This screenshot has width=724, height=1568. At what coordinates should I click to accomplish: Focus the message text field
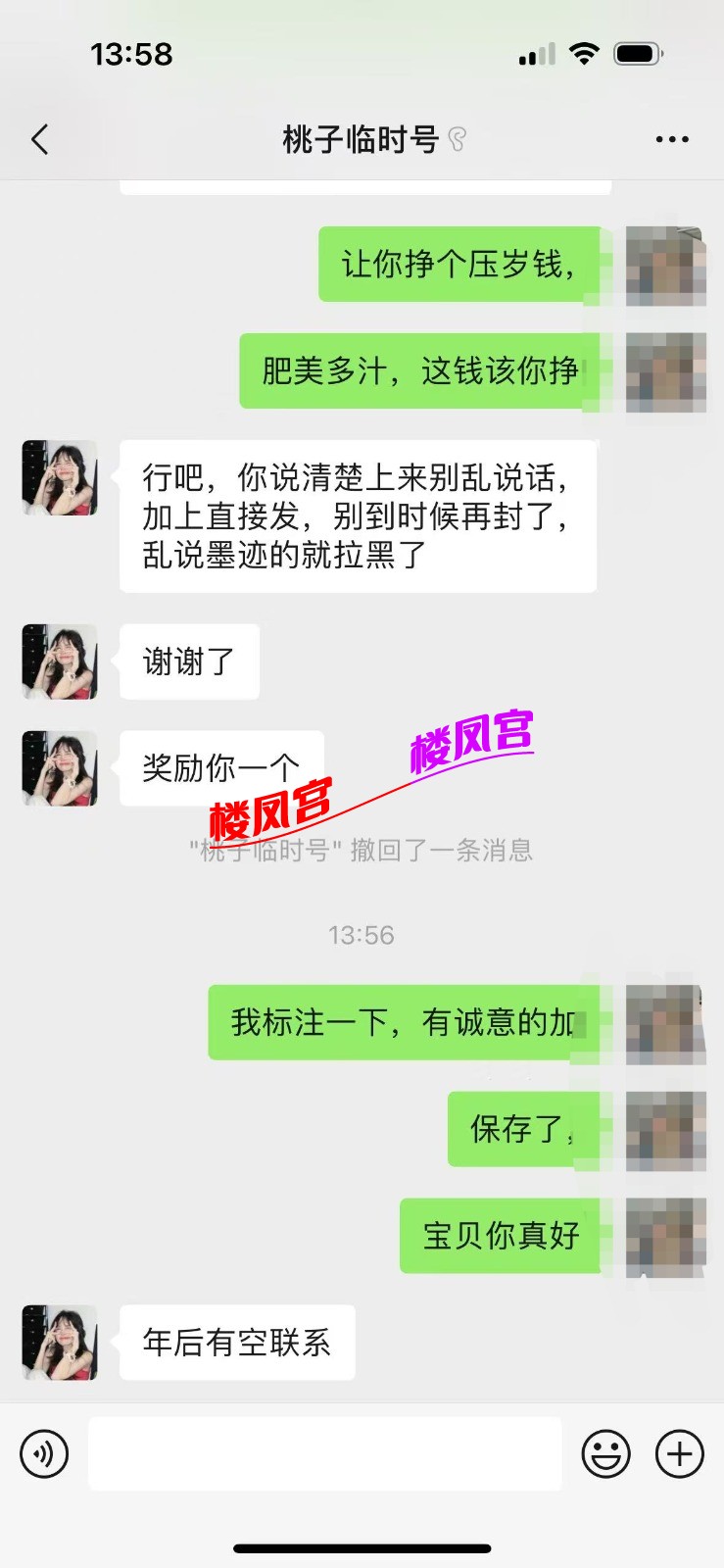click(x=324, y=1453)
